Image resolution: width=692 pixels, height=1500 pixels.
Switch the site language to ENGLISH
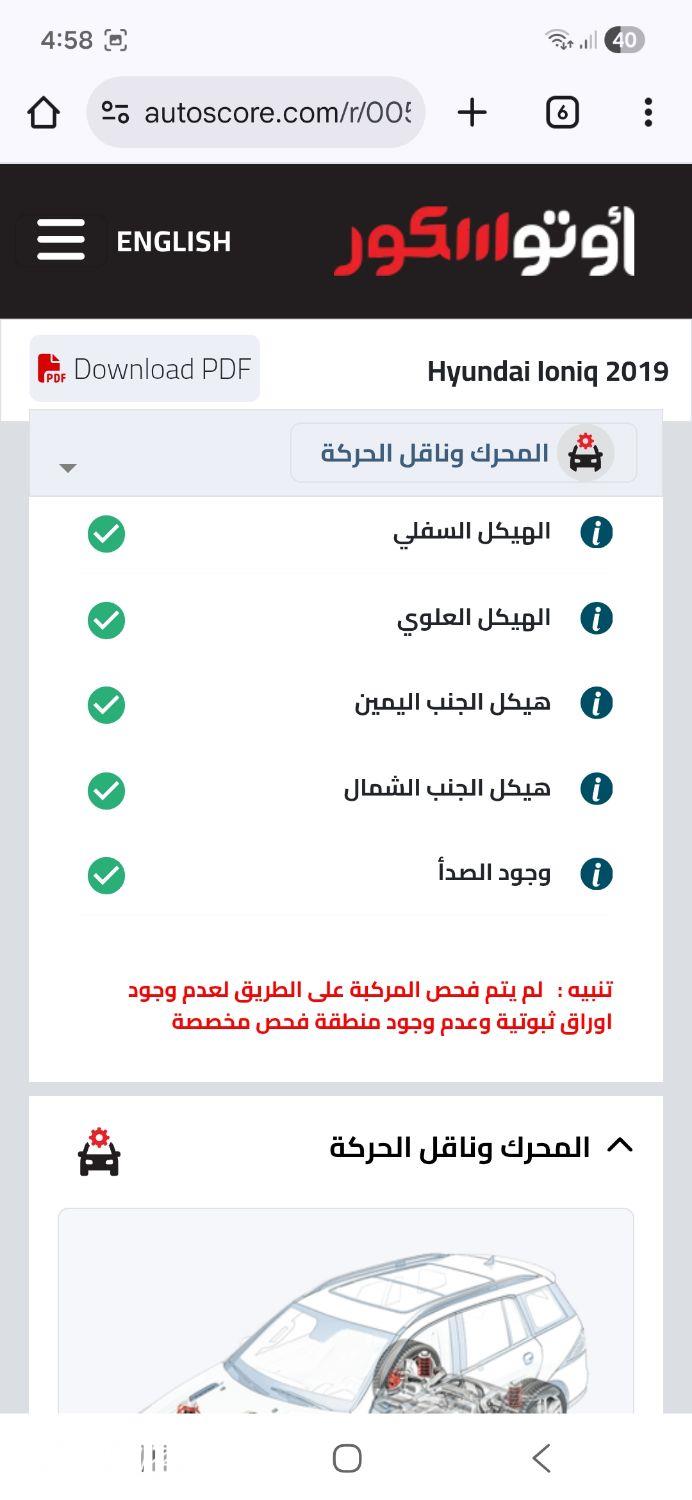[x=173, y=241]
